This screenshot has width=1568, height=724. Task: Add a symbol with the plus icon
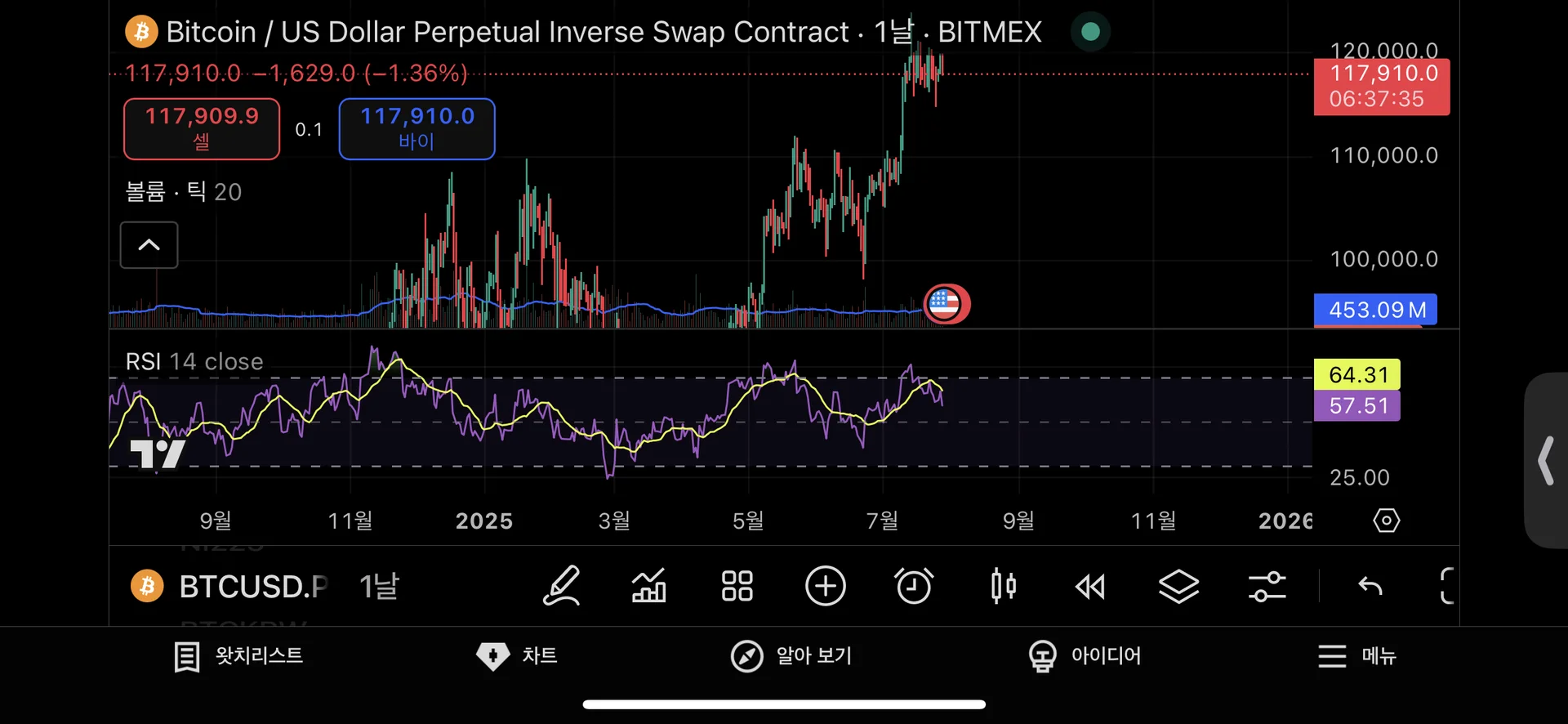(x=825, y=587)
